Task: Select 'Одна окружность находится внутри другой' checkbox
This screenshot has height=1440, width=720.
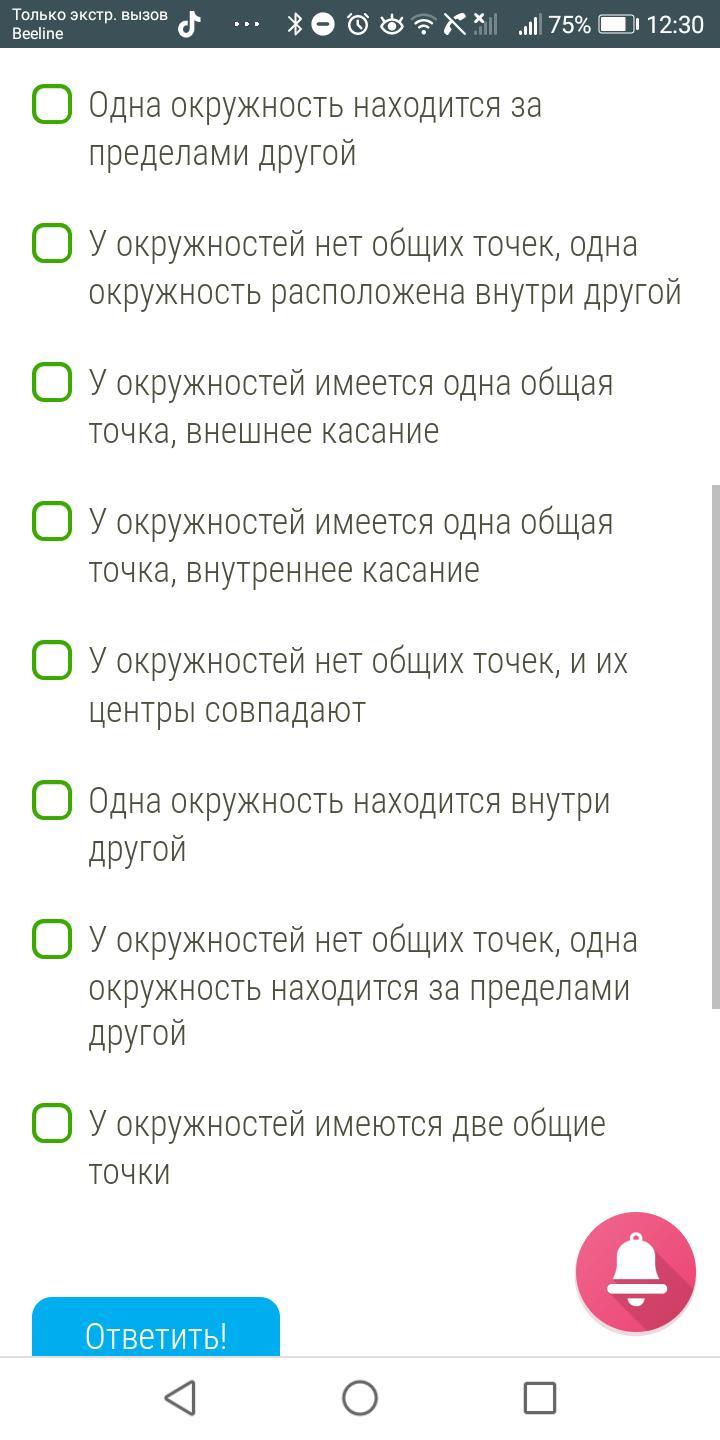Action: click(52, 800)
